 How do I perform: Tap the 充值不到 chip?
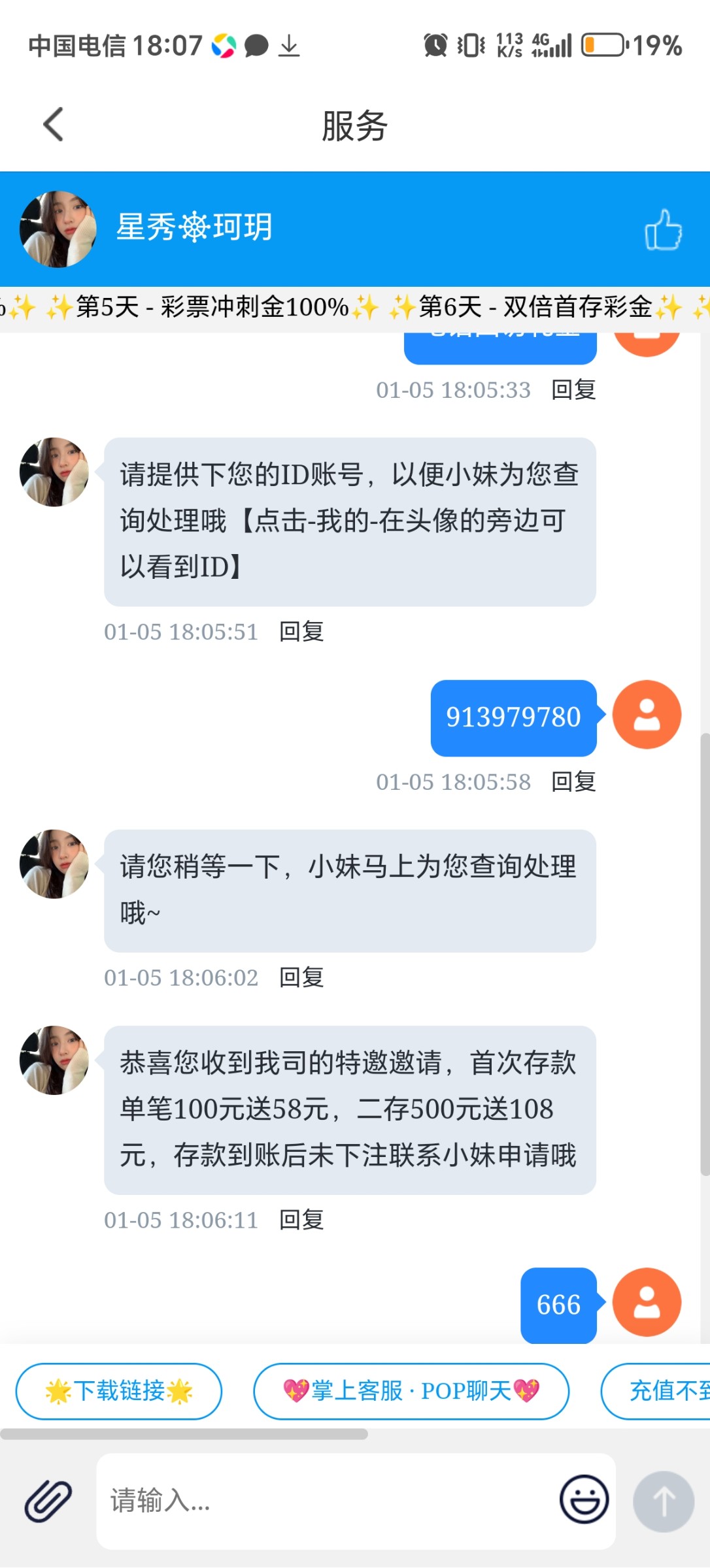[x=660, y=1391]
